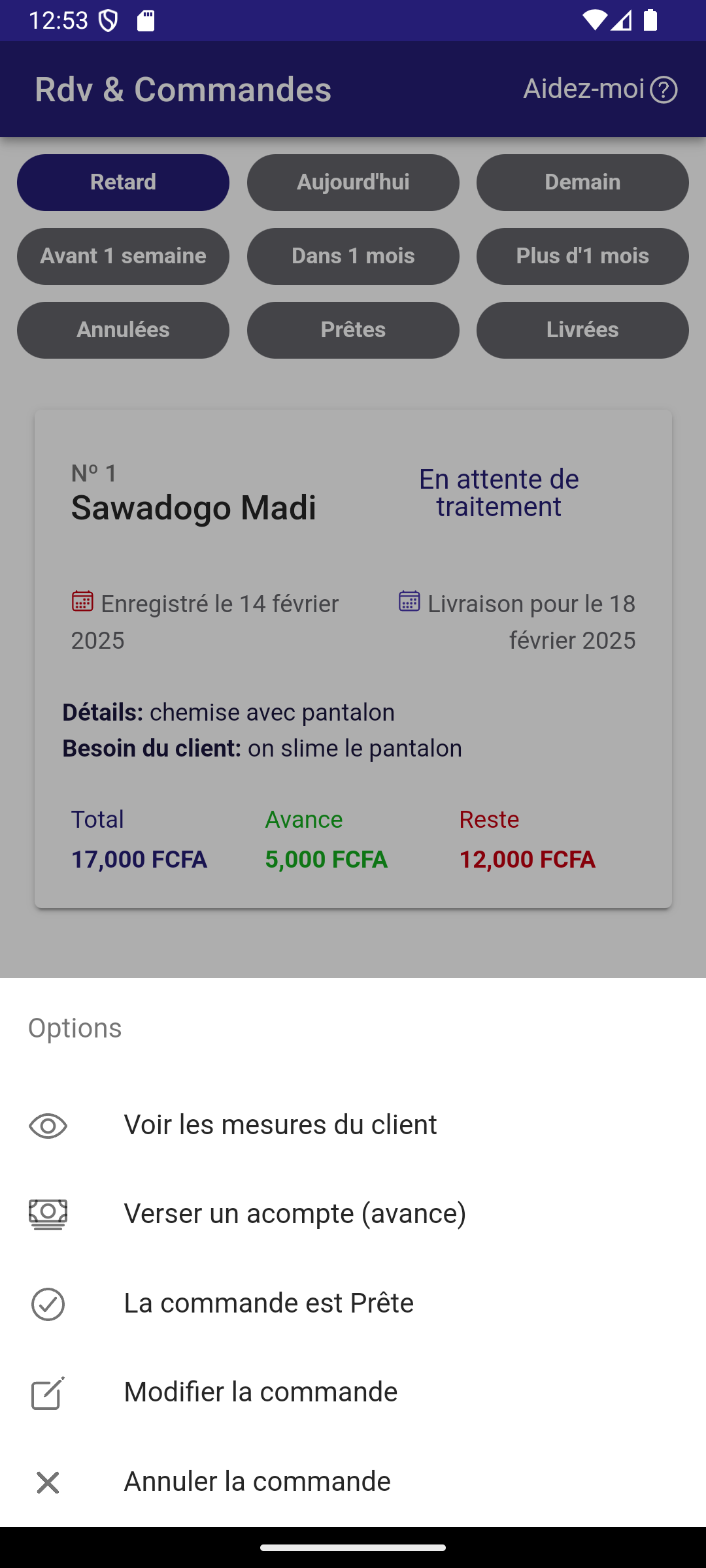
Task: Click the X icon to cancel the order
Action: point(47,1480)
